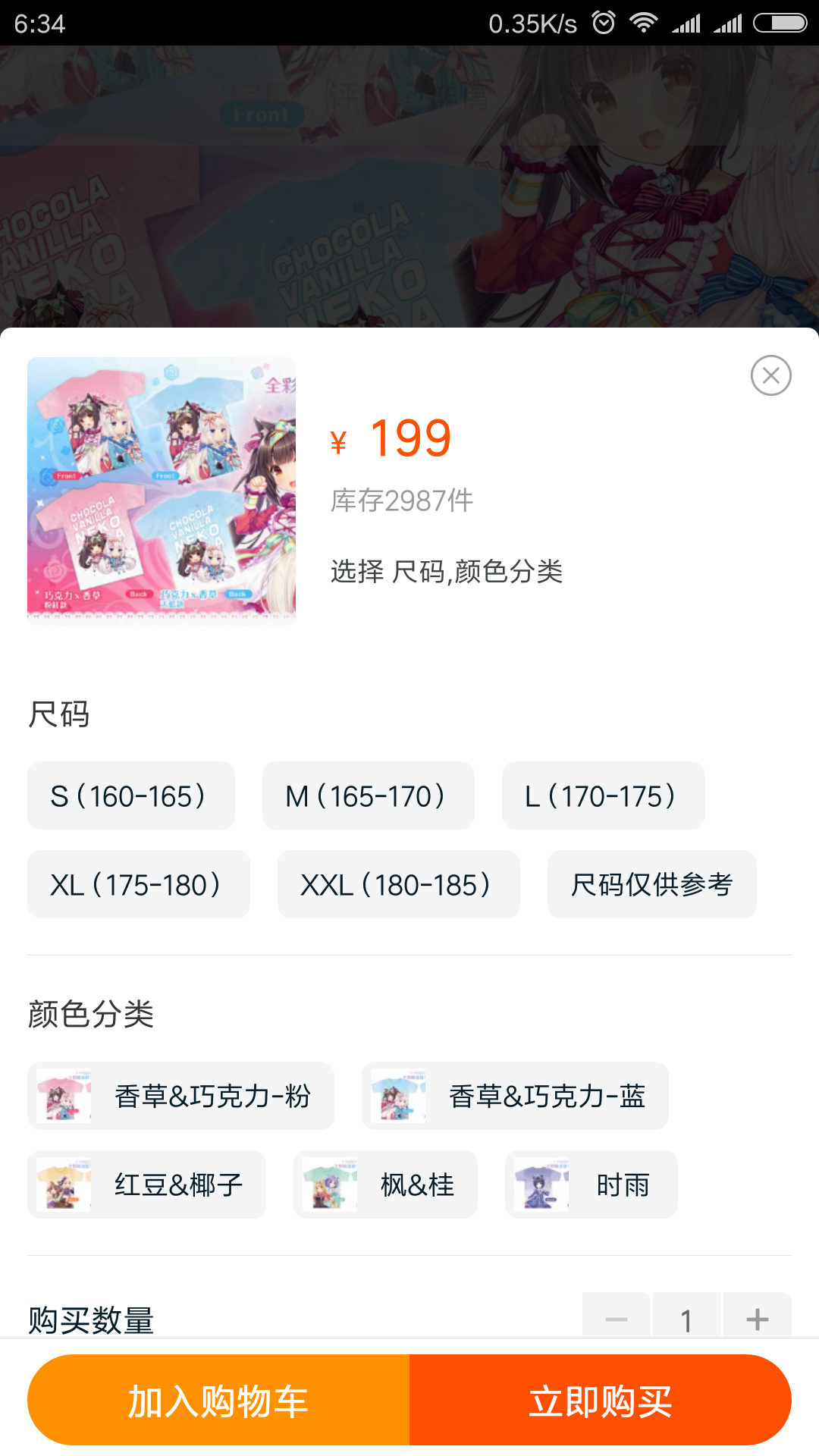Select size XXL (180-185)
This screenshot has height=1456, width=819.
click(398, 884)
